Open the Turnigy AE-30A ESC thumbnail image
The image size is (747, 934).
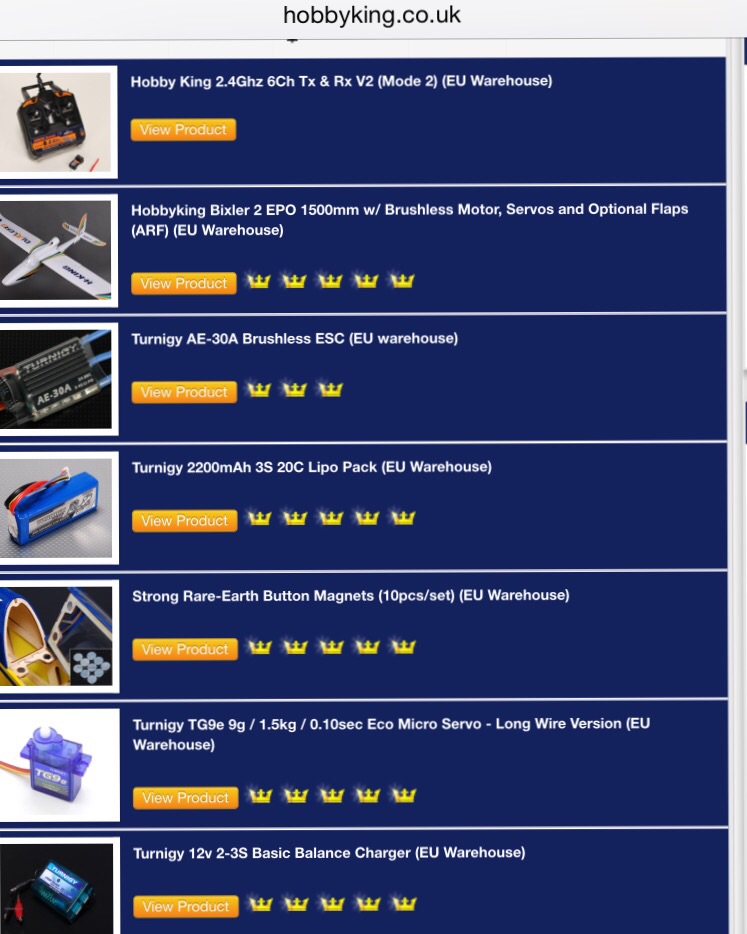pos(57,378)
